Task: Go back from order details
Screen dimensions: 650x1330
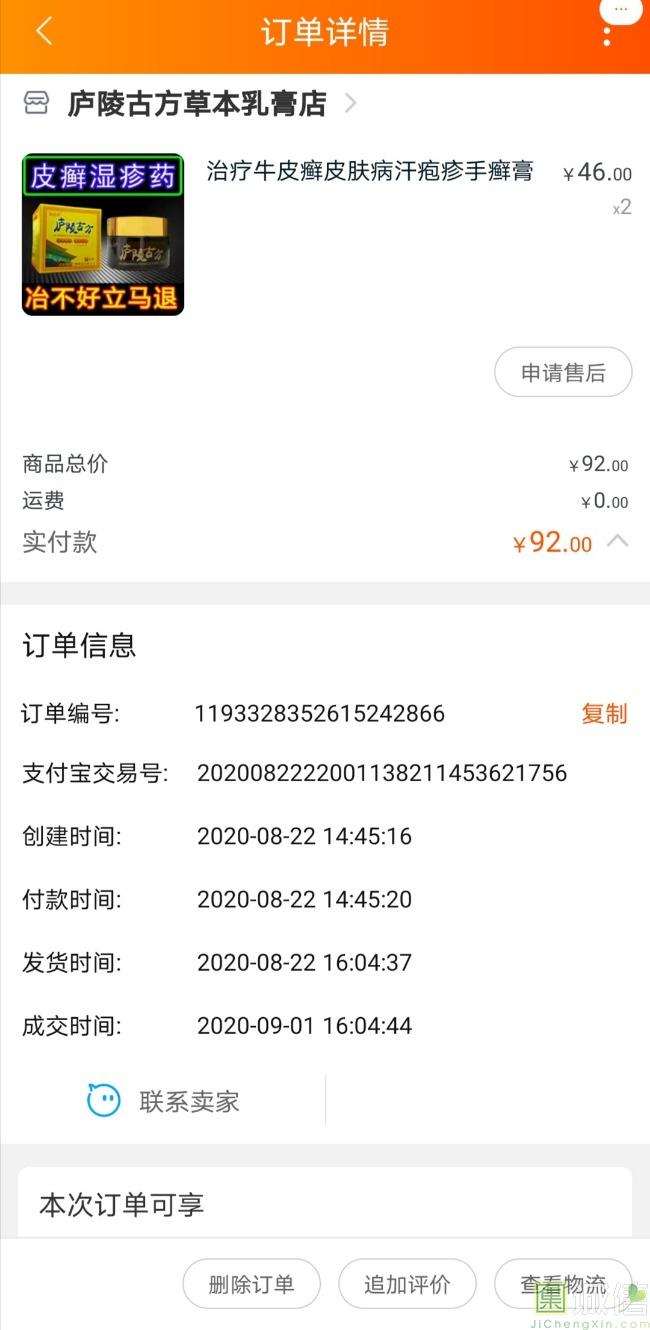Action: 43,31
